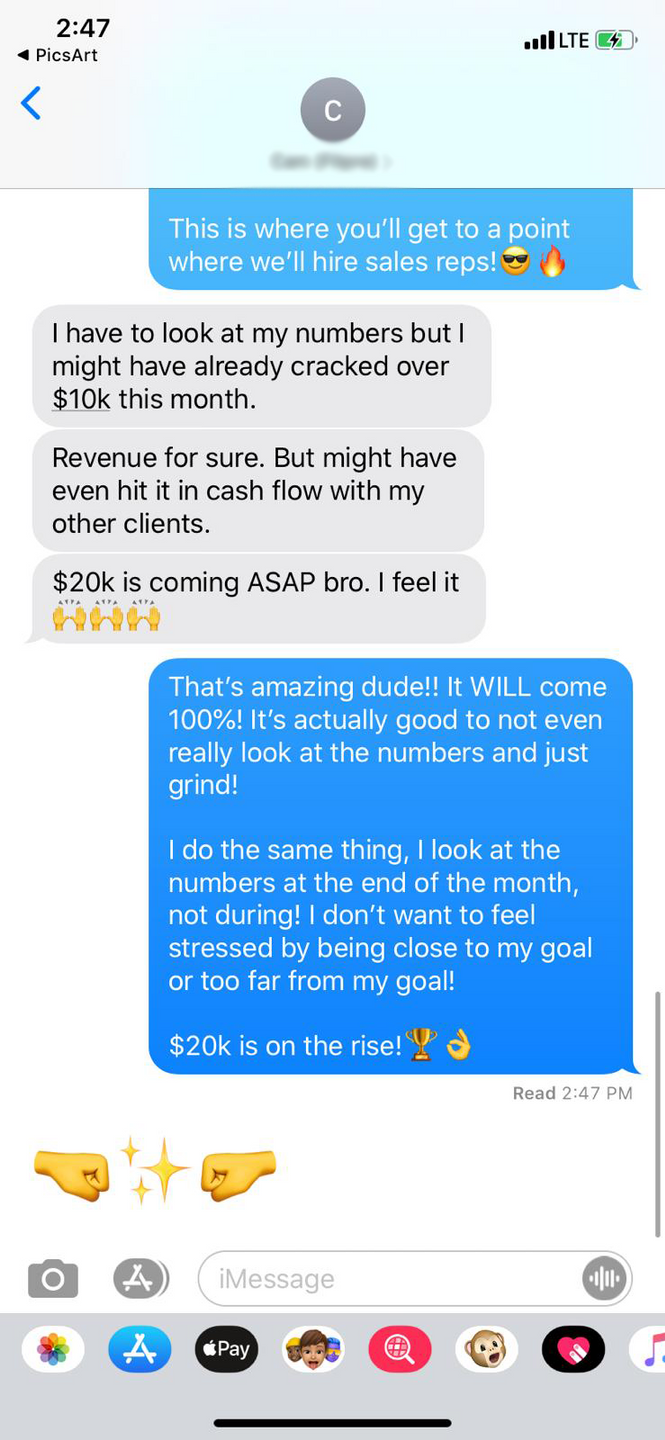The height and width of the screenshot is (1440, 665).
Task: Open contact details via the C avatar
Action: [x=332, y=110]
